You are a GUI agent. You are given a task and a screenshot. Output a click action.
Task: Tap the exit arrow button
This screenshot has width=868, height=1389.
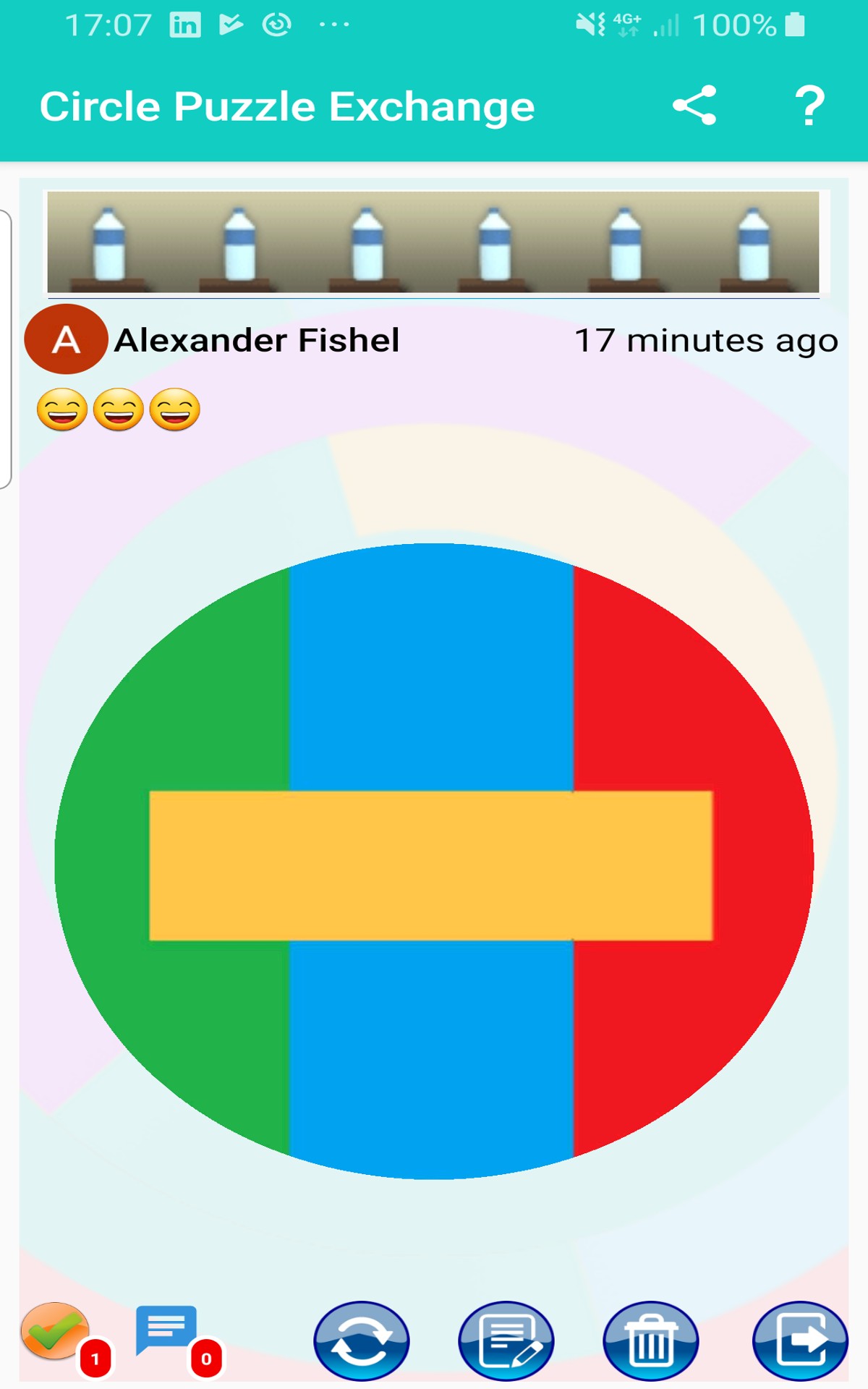point(800,1341)
